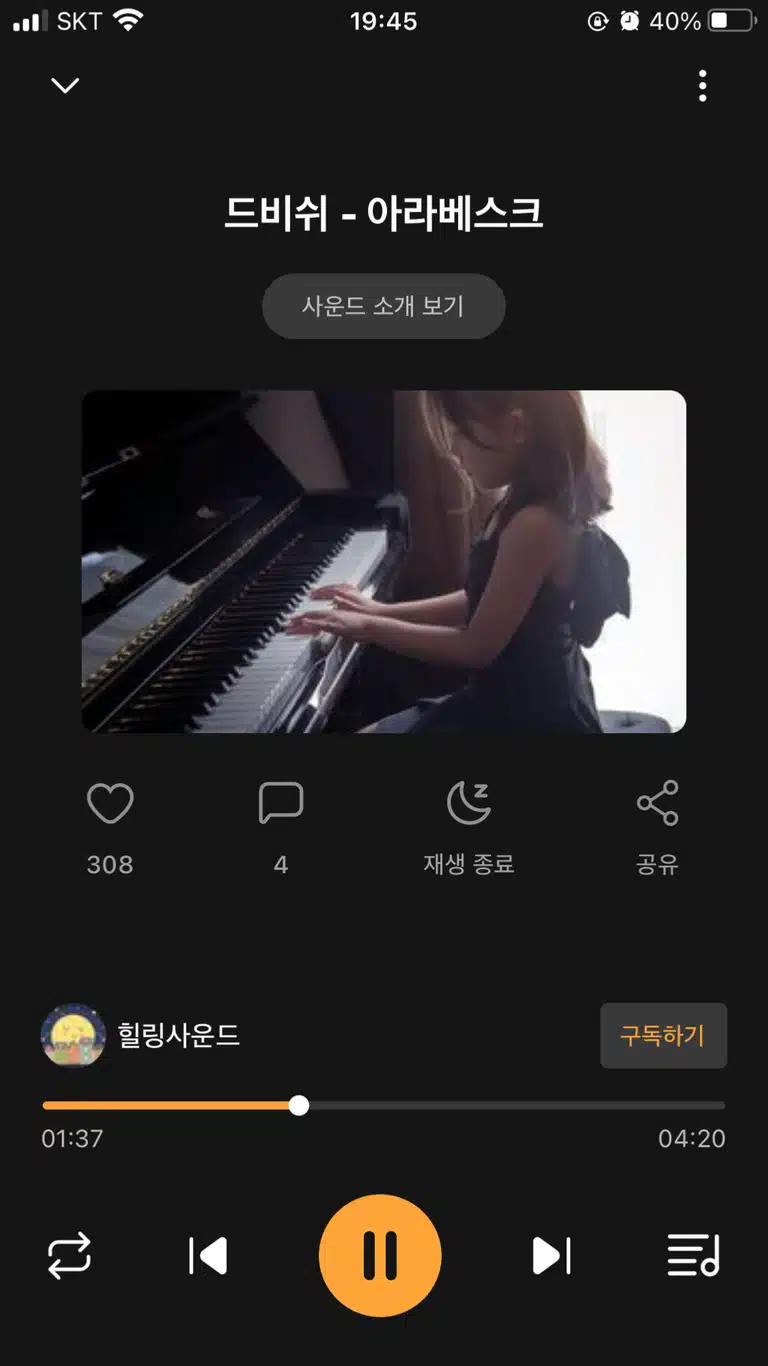The height and width of the screenshot is (1366, 768).
Task: Open the three-dot overflow menu
Action: coord(703,86)
